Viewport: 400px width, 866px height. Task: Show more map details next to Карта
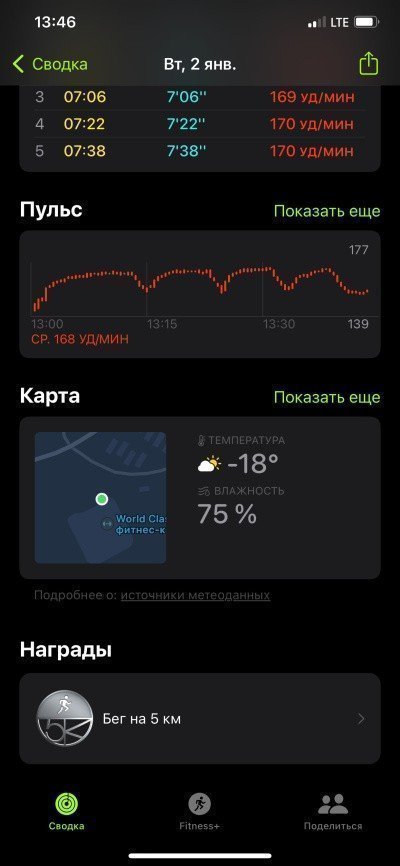[x=327, y=397]
